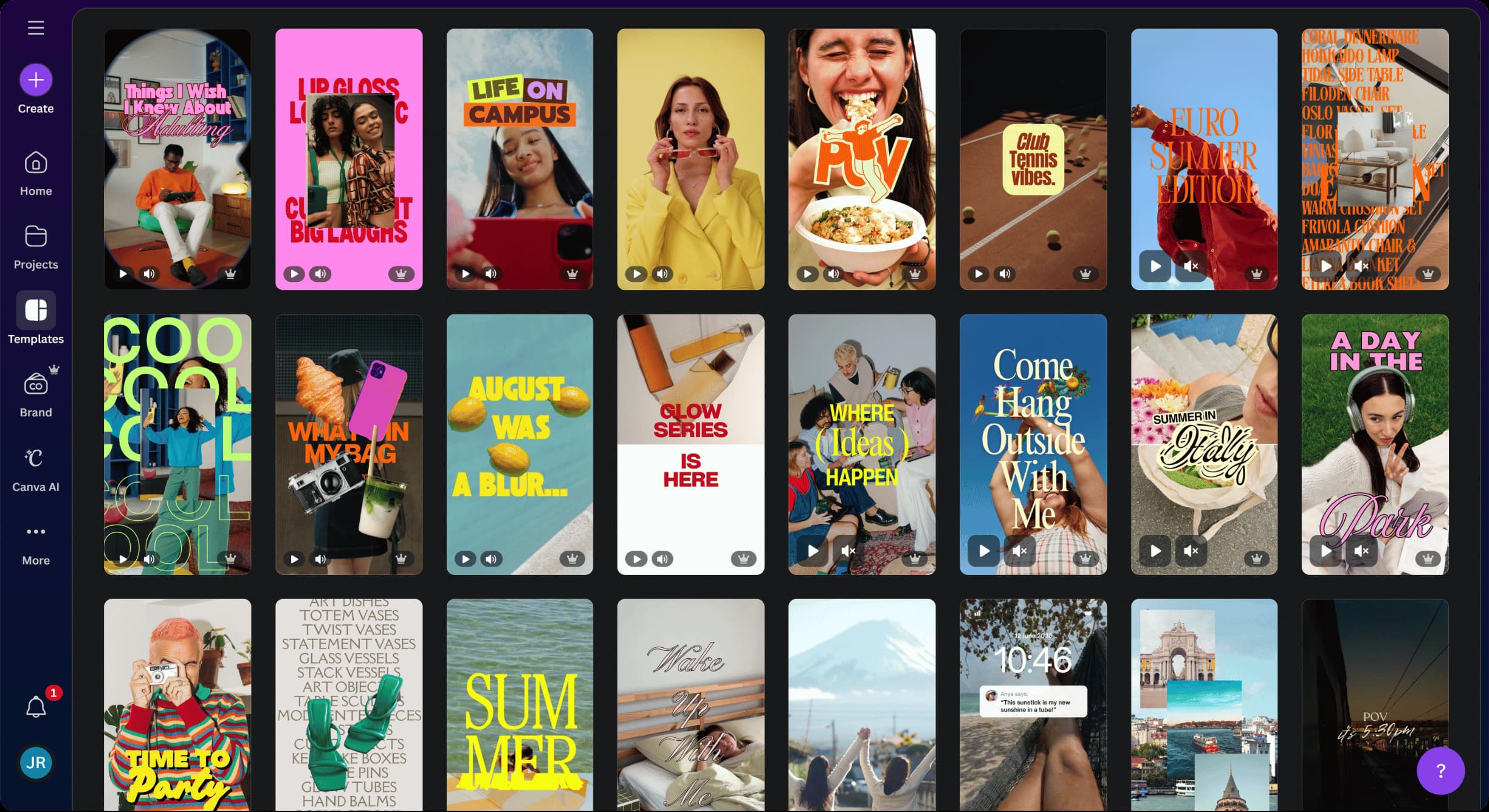Viewport: 1489px width, 812px height.
Task: Open the hamburger menu
Action: pos(36,28)
